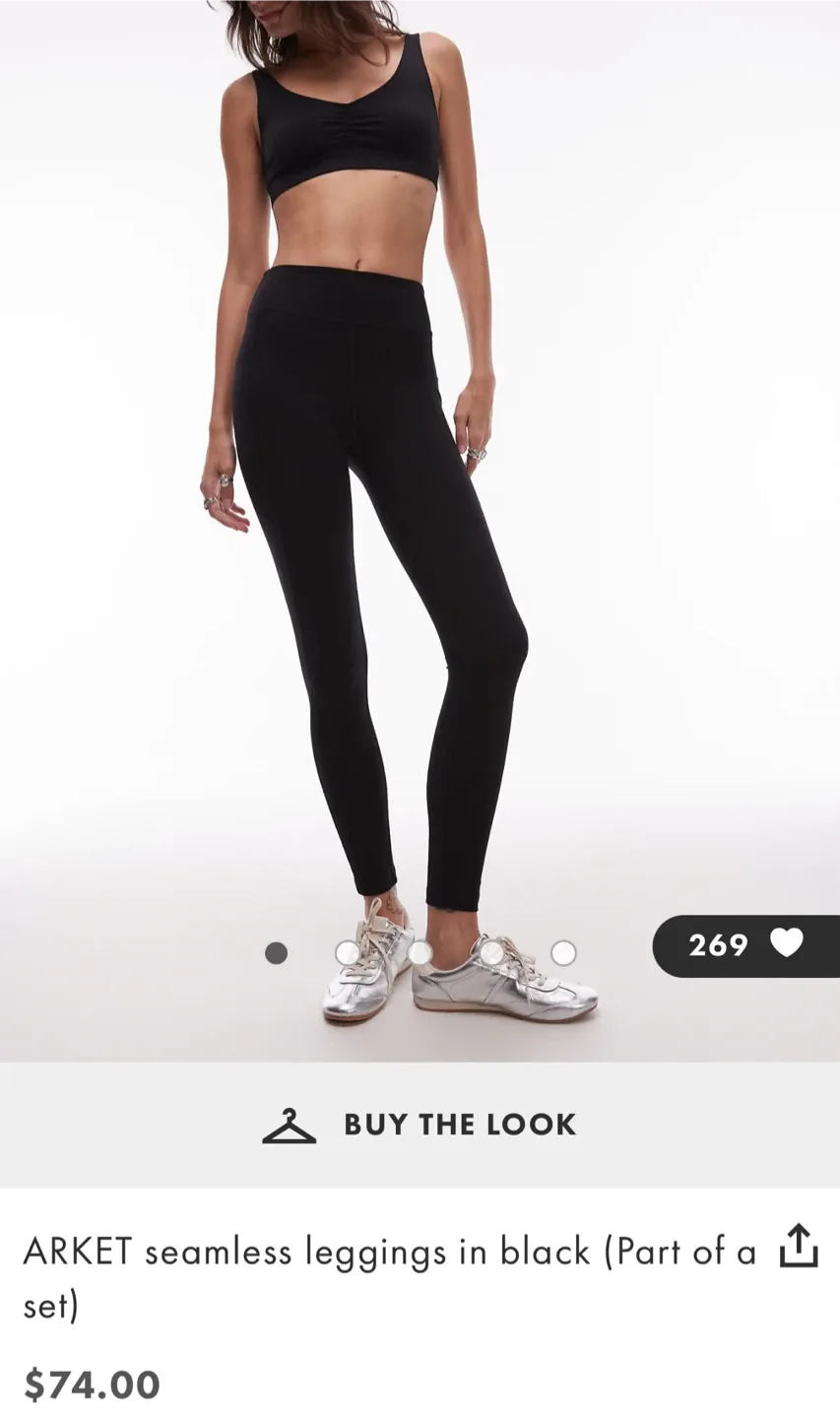Tap the Buy the Look button
The image size is (840, 1418).
tap(420, 1125)
